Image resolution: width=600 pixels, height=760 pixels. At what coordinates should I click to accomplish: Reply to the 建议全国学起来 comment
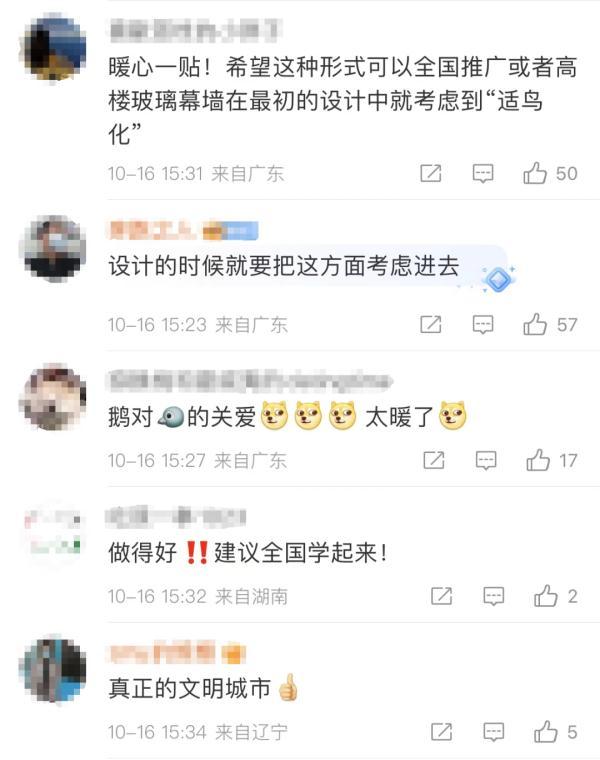click(494, 596)
